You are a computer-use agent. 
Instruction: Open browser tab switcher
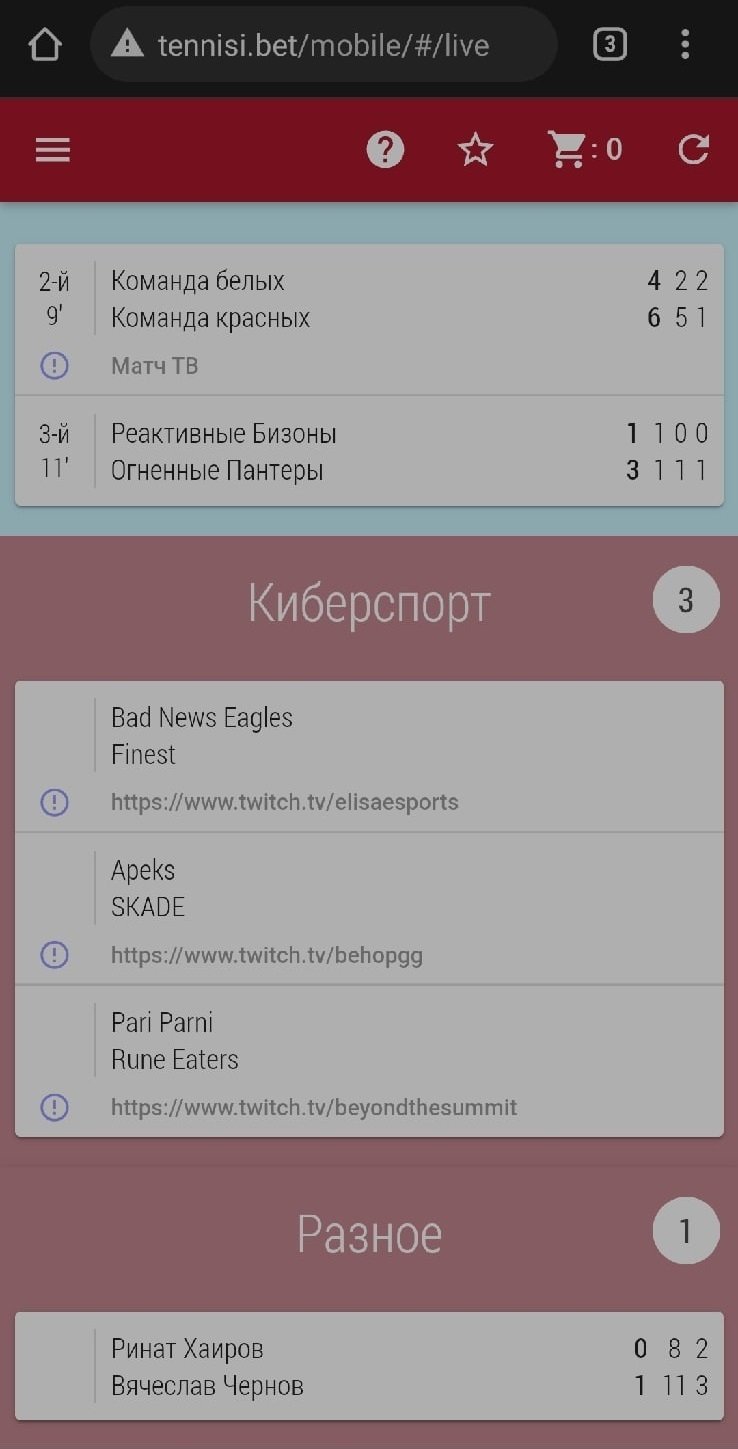pyautogui.click(x=610, y=44)
